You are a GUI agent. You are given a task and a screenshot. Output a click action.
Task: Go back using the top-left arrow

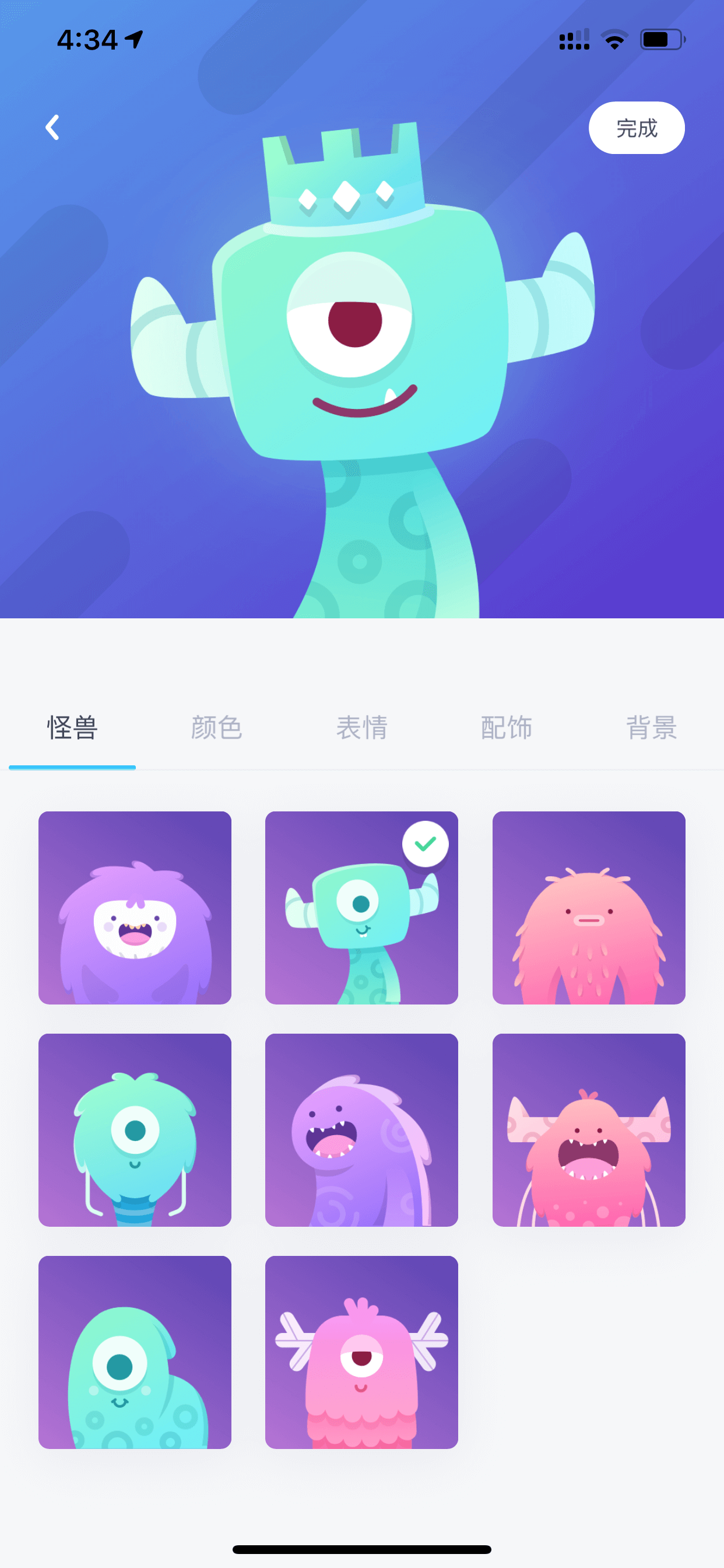tap(52, 127)
